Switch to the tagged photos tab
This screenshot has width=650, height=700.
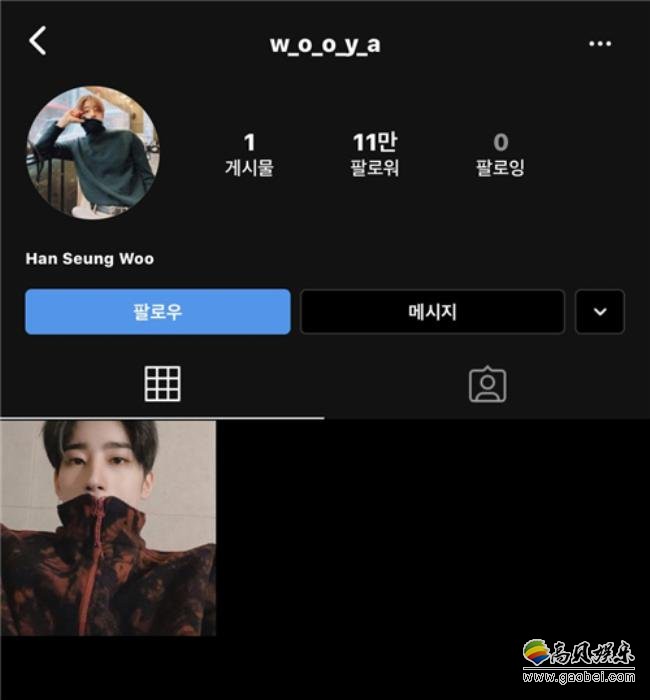point(487,384)
